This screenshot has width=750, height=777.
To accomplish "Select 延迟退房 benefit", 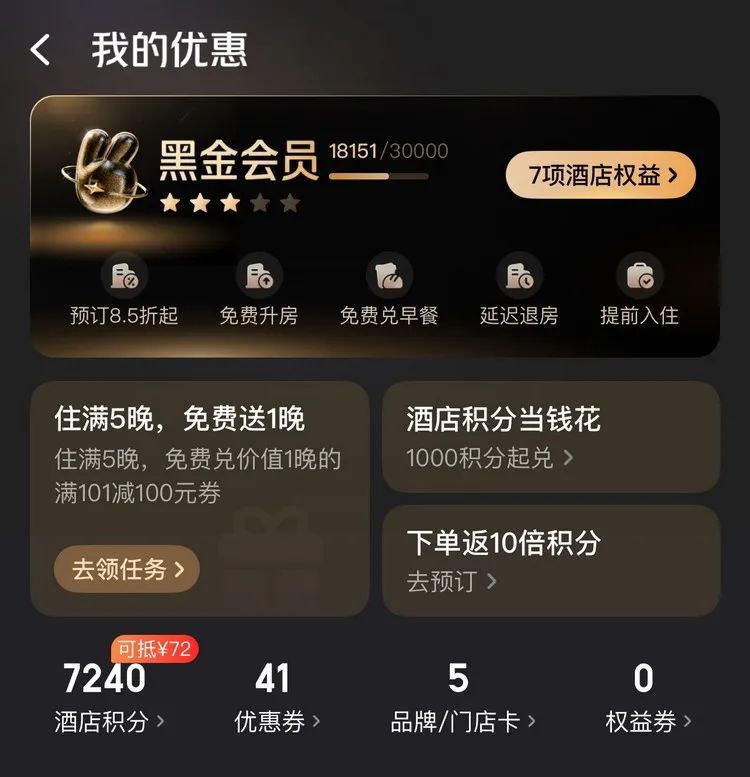I will coord(518,292).
